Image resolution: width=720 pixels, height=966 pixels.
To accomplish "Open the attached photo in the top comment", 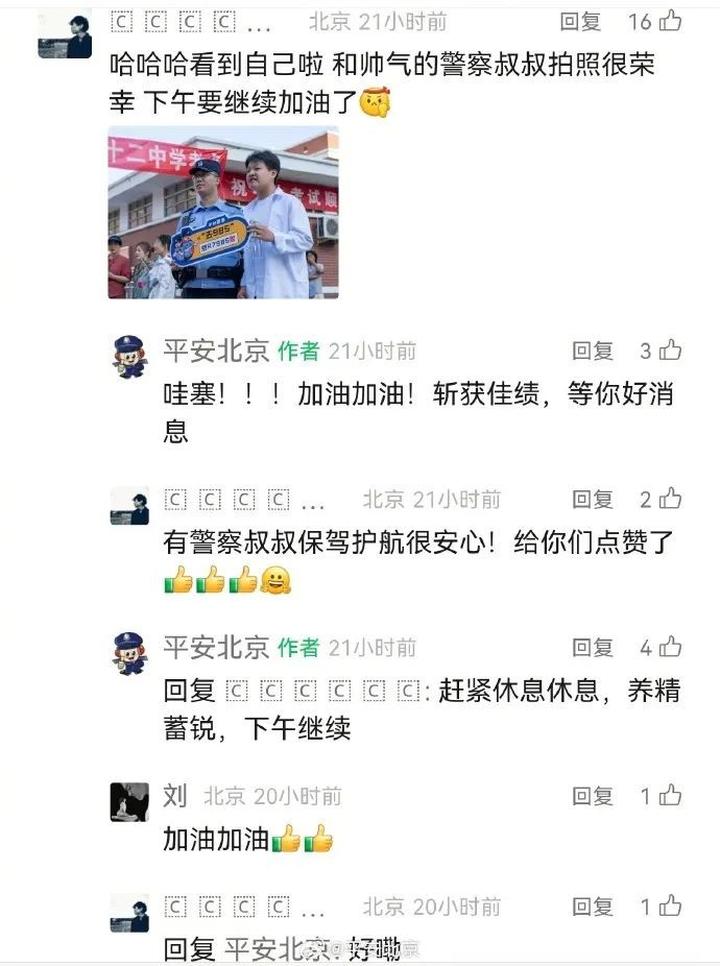I will click(223, 212).
